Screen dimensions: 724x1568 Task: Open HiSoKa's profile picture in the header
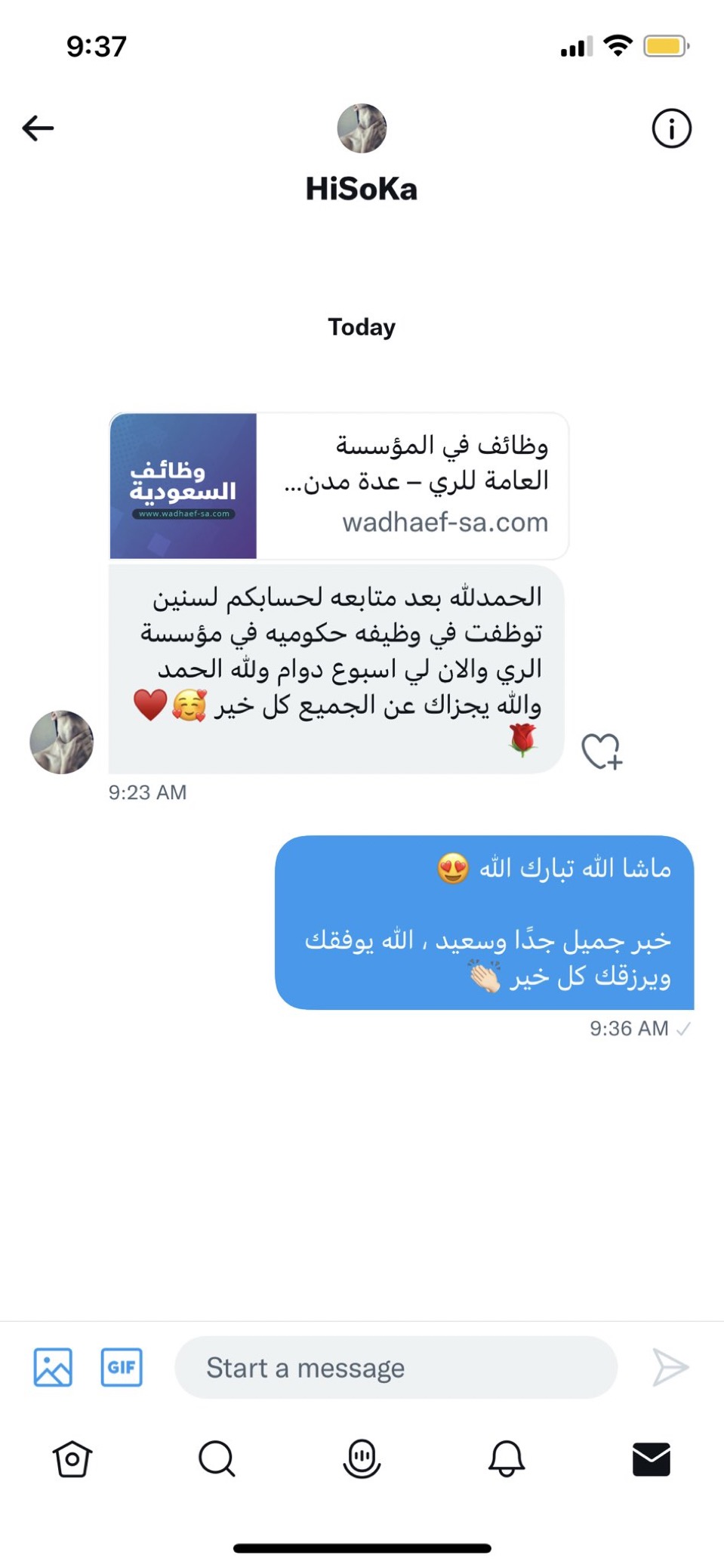[362, 128]
